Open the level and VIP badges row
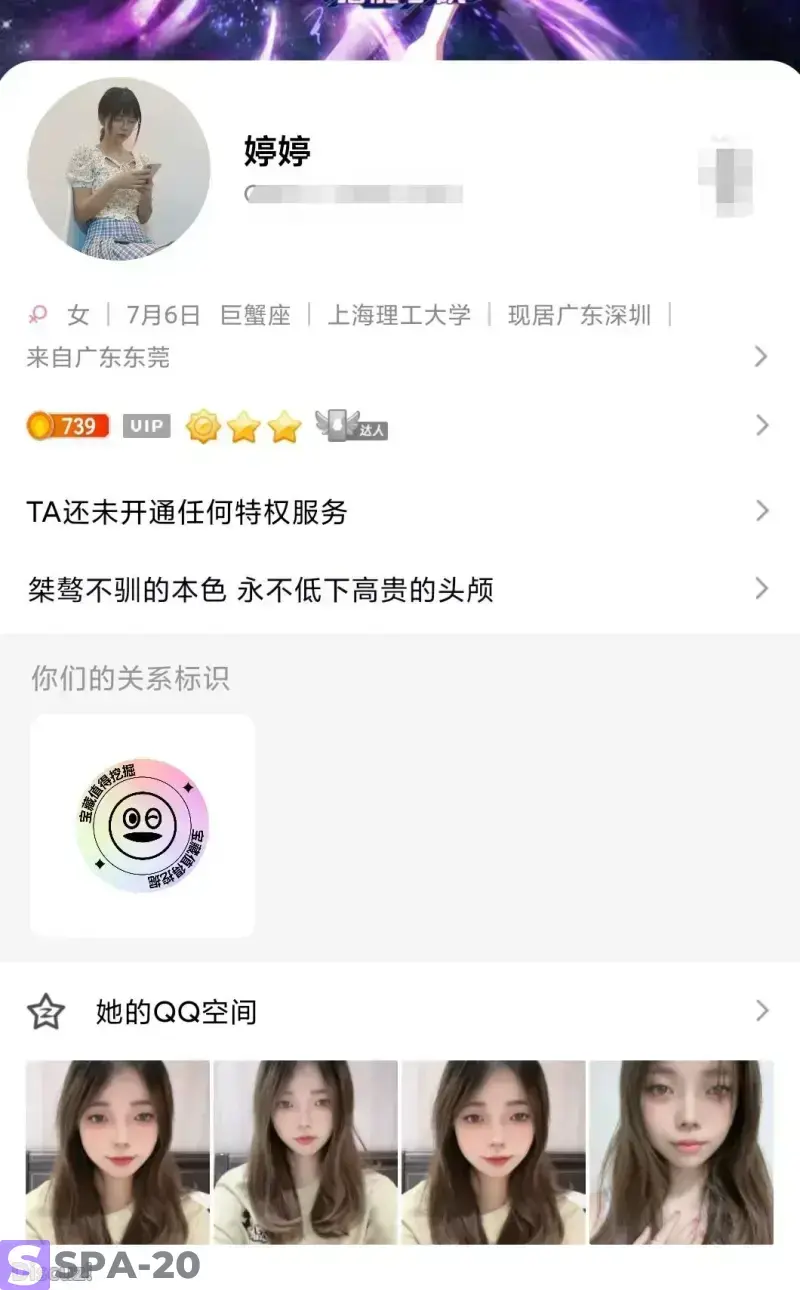Image resolution: width=800 pixels, height=1290 pixels. pyautogui.click(x=398, y=427)
